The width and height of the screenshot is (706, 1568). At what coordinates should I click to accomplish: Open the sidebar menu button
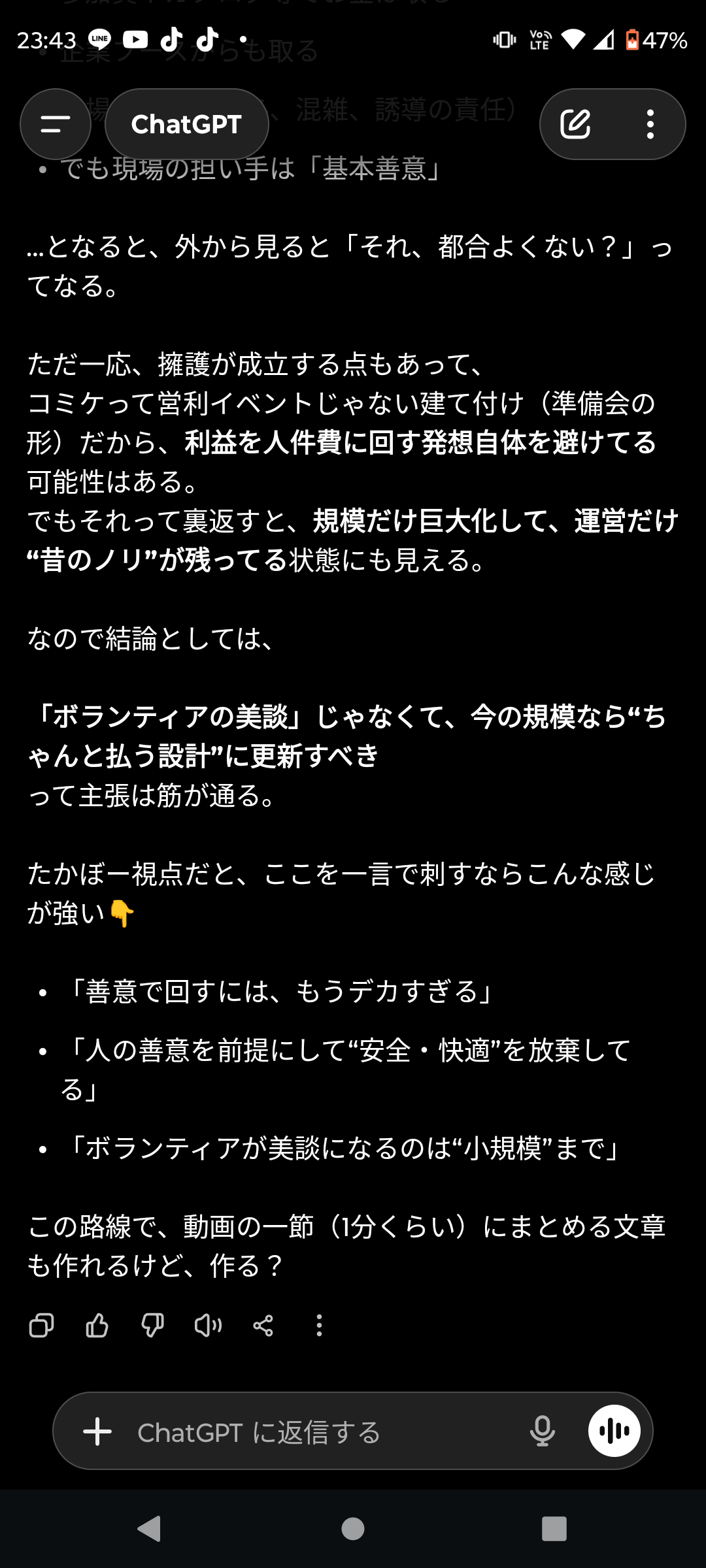click(56, 124)
